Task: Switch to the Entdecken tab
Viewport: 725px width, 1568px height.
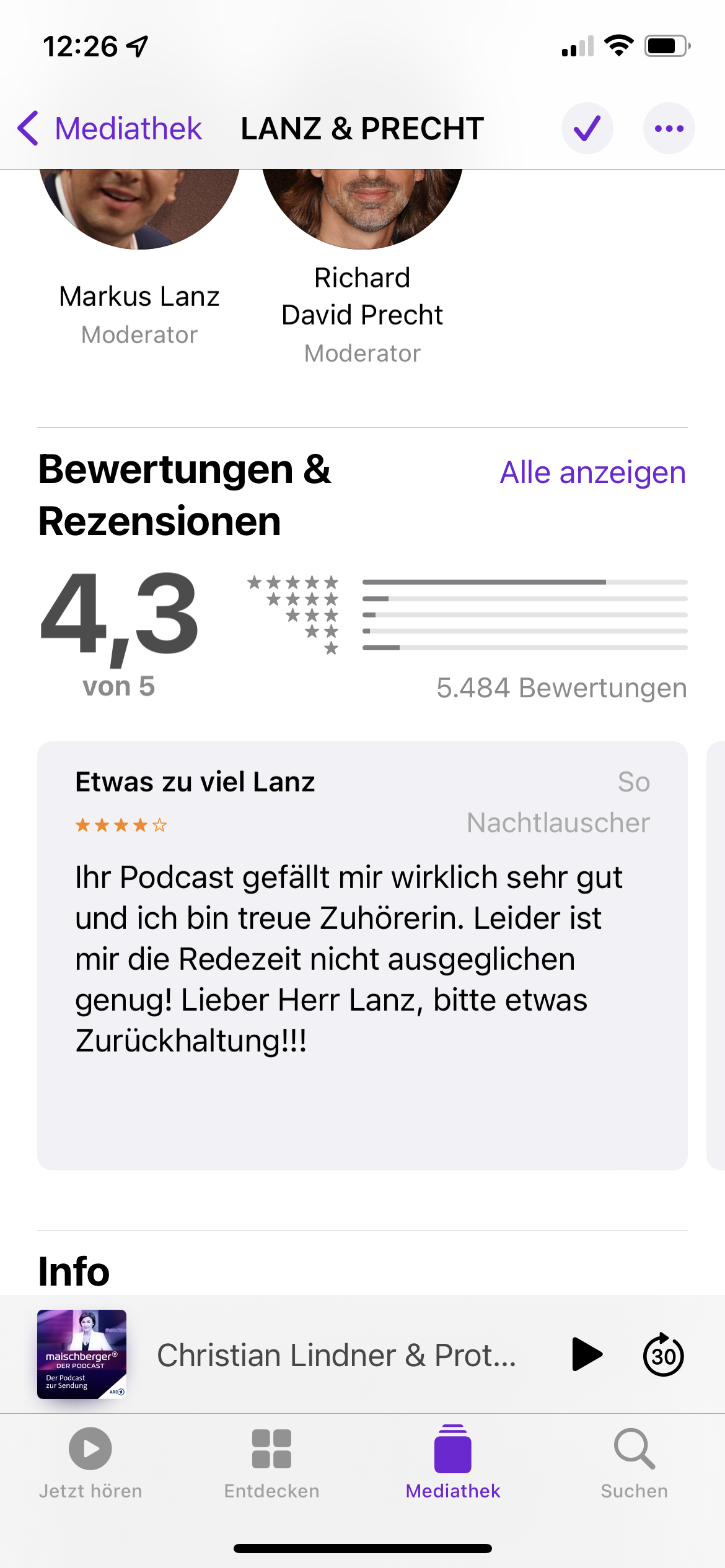Action: coord(271,1463)
